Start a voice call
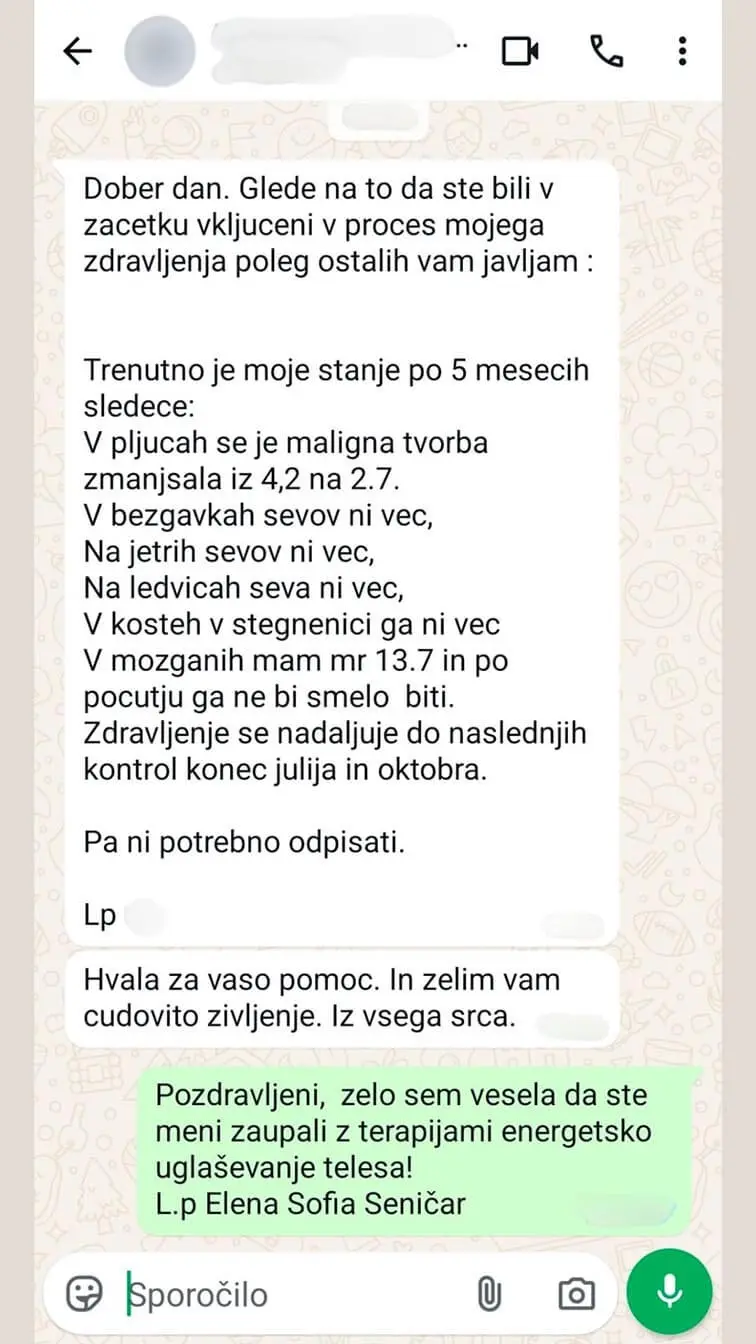The width and height of the screenshot is (756, 1344). click(x=606, y=51)
